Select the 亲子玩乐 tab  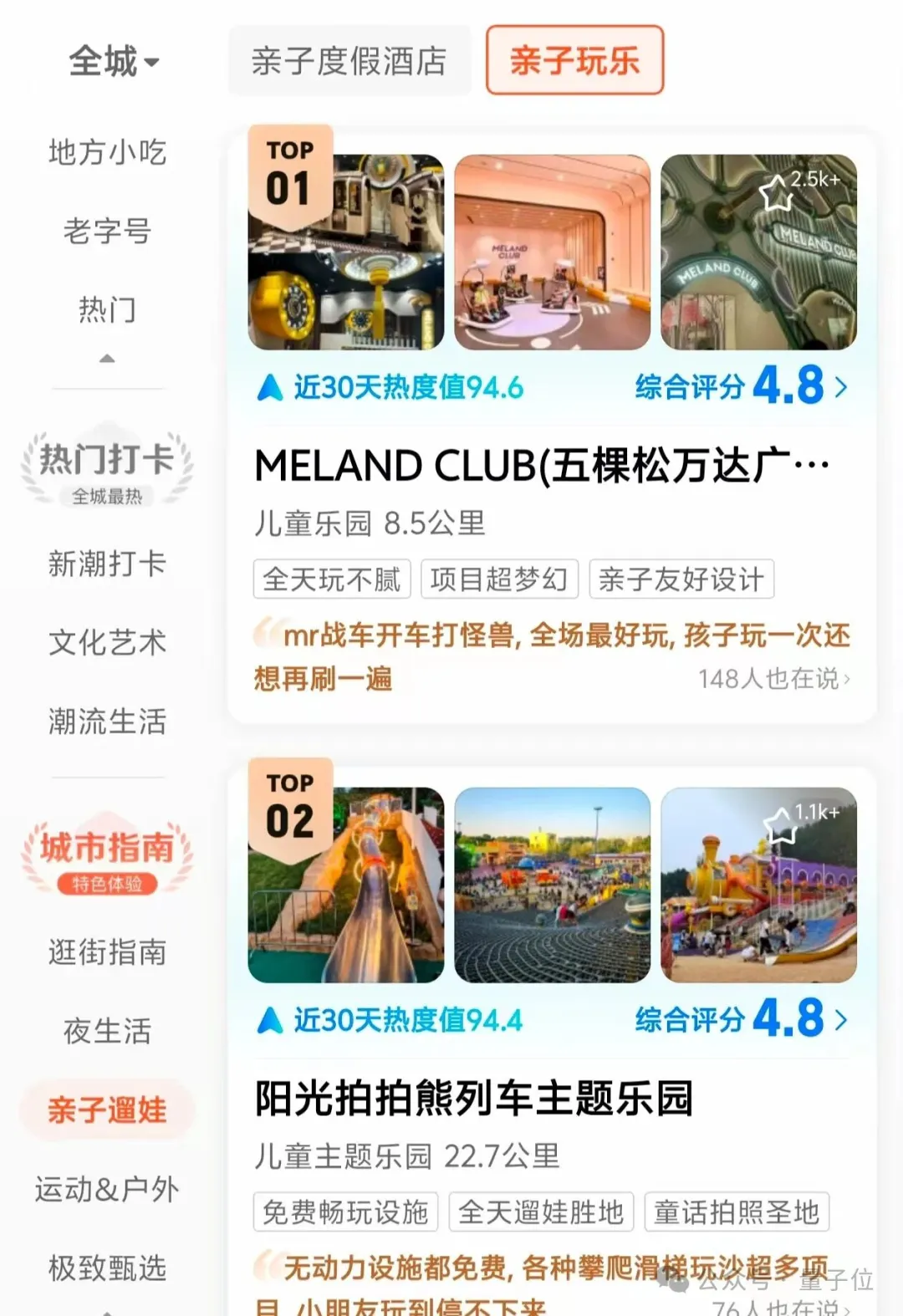point(574,61)
